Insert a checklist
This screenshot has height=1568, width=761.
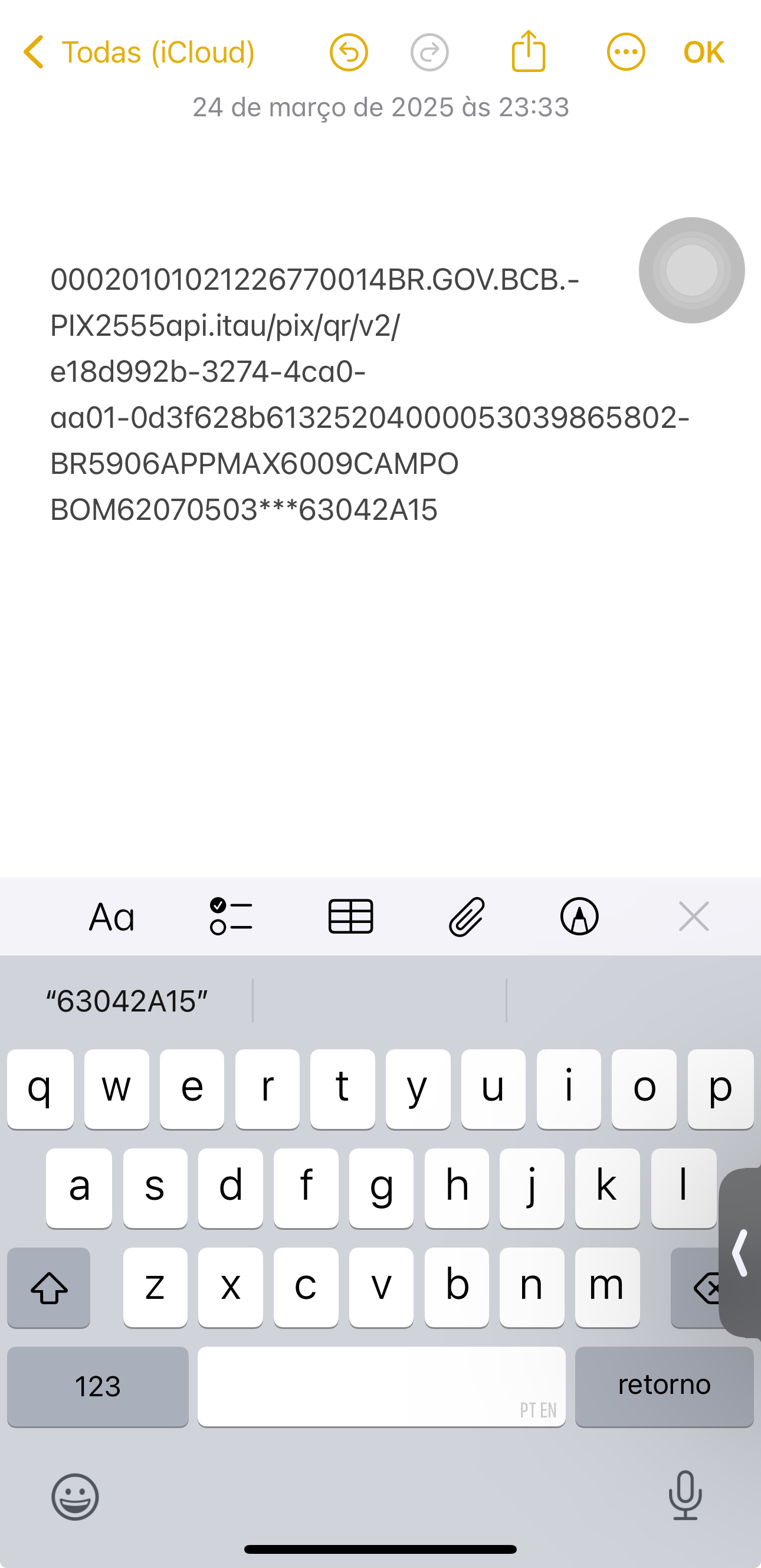pos(231,916)
